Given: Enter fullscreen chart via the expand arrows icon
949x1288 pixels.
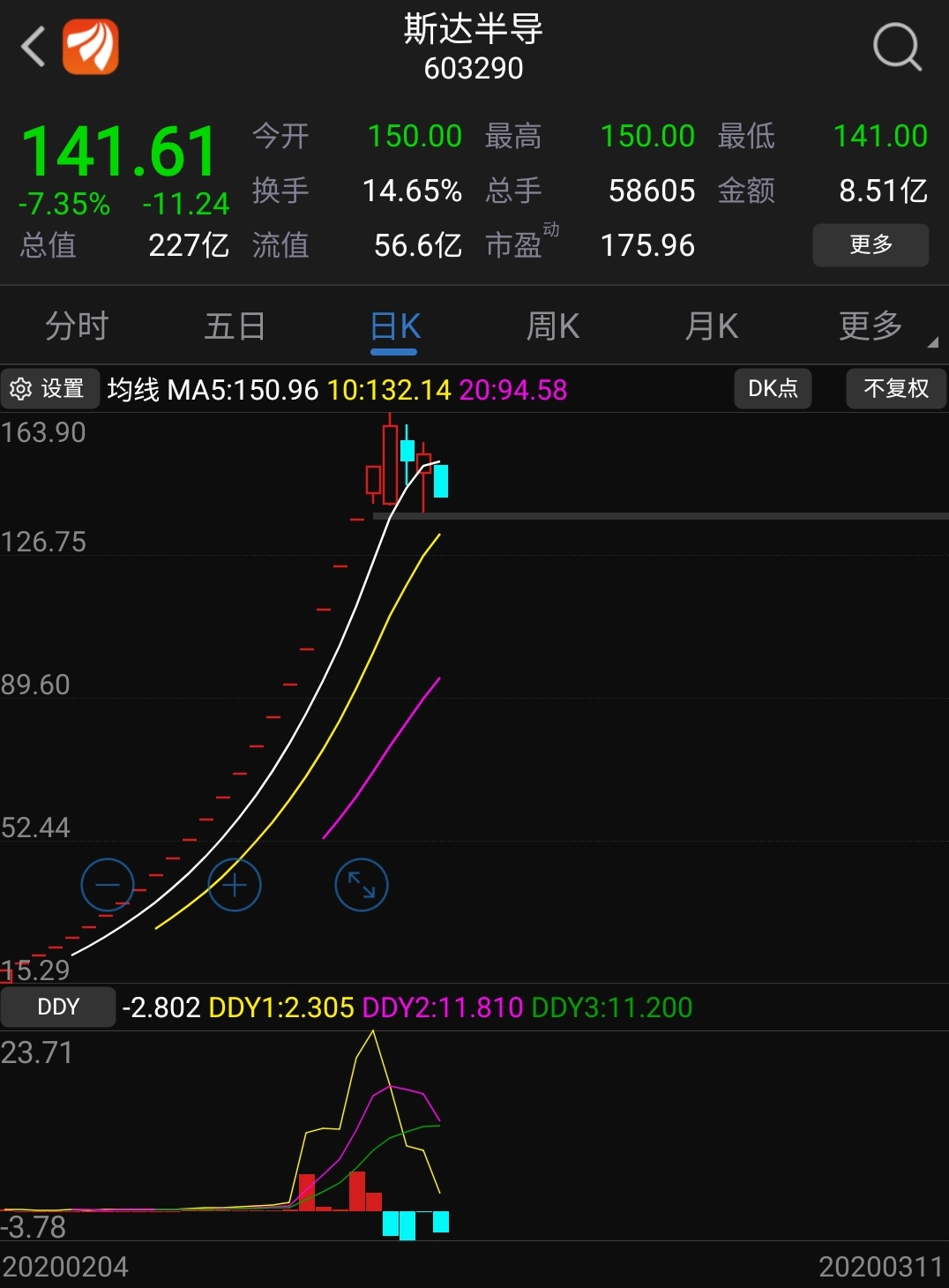Looking at the screenshot, I should point(360,885).
